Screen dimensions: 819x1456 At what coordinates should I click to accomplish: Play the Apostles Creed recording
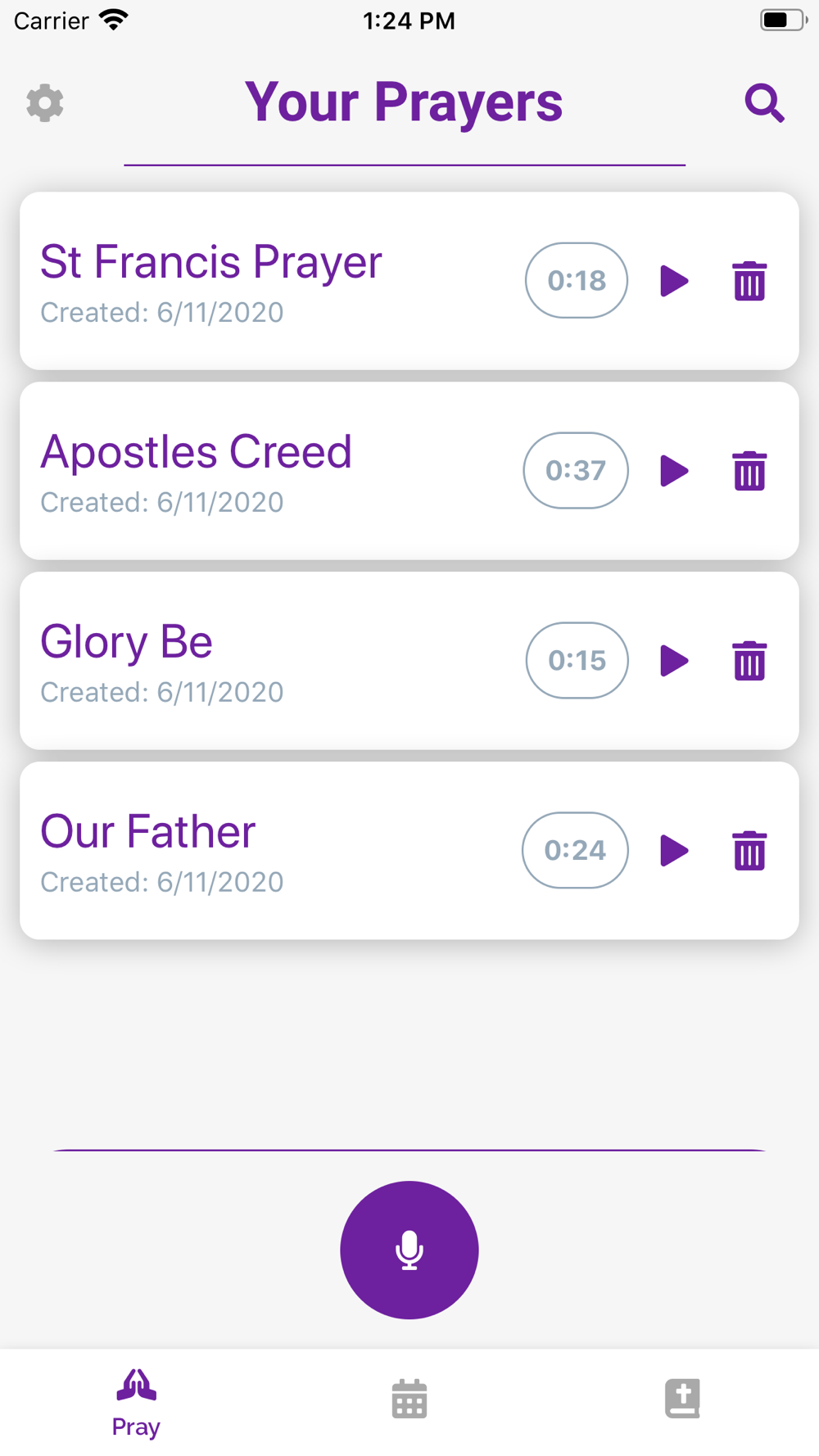click(x=674, y=471)
